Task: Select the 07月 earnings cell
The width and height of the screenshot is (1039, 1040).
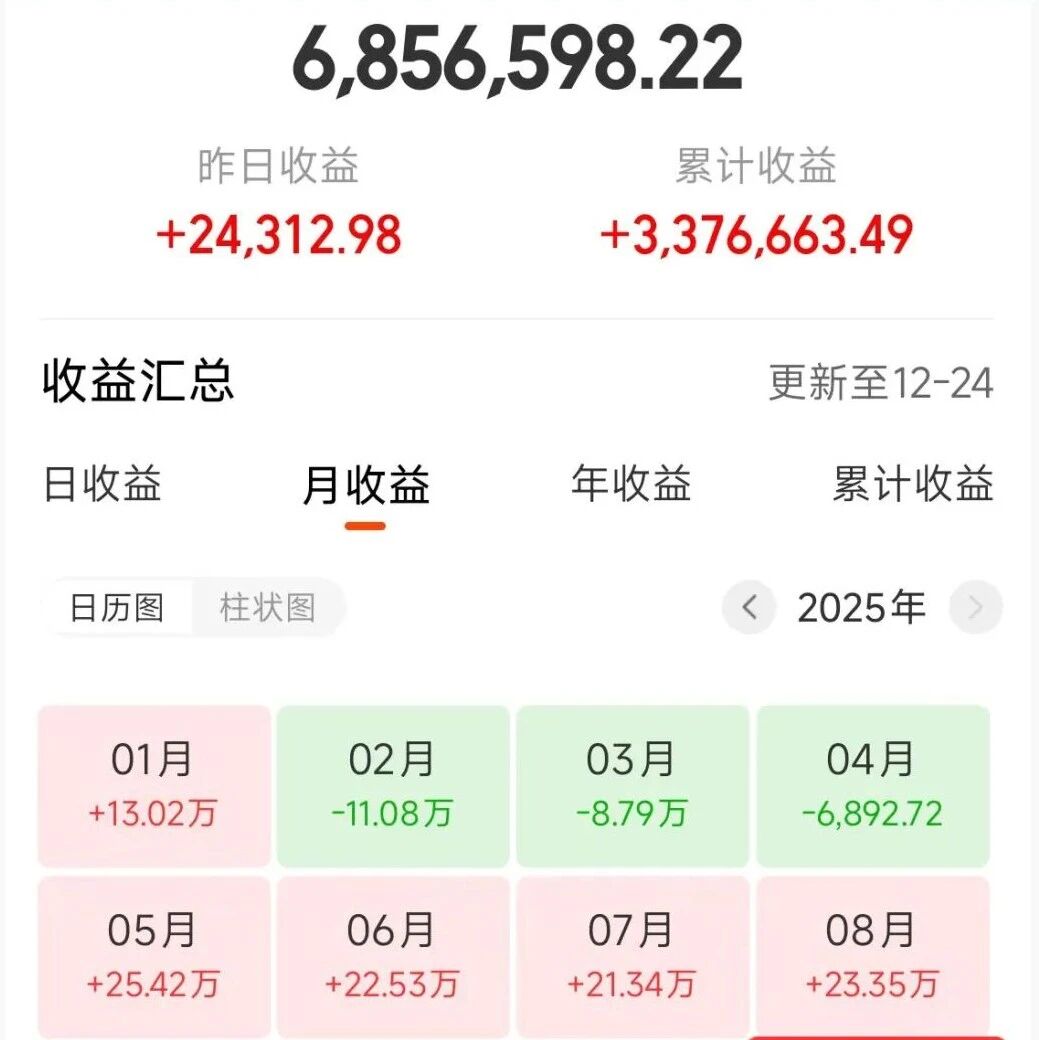Action: click(x=631, y=956)
